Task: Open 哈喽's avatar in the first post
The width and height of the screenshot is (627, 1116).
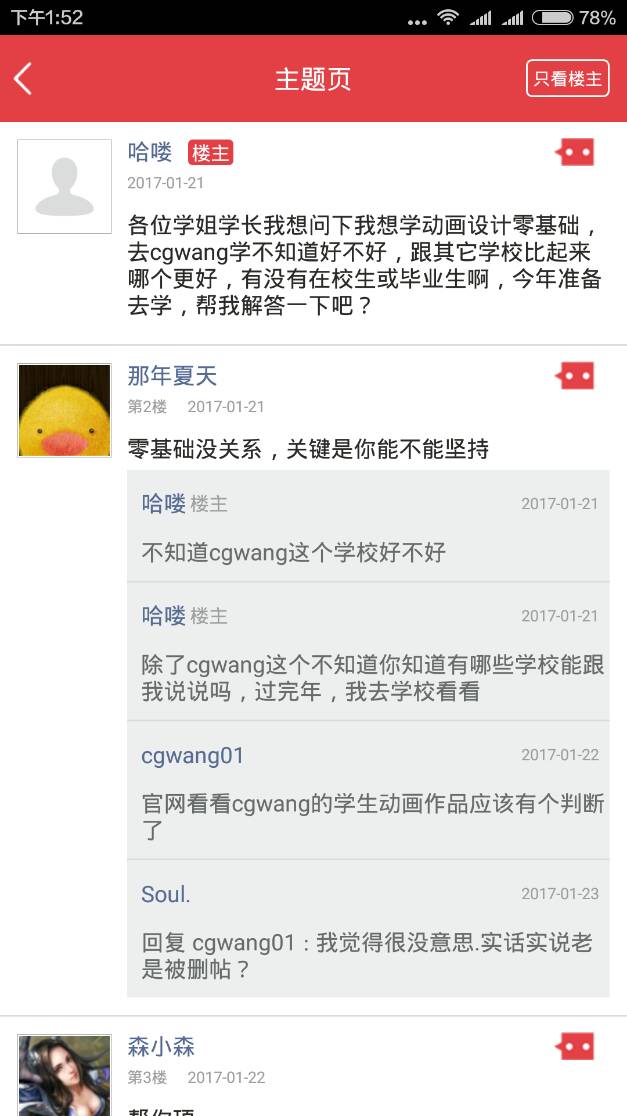Action: pyautogui.click(x=65, y=186)
